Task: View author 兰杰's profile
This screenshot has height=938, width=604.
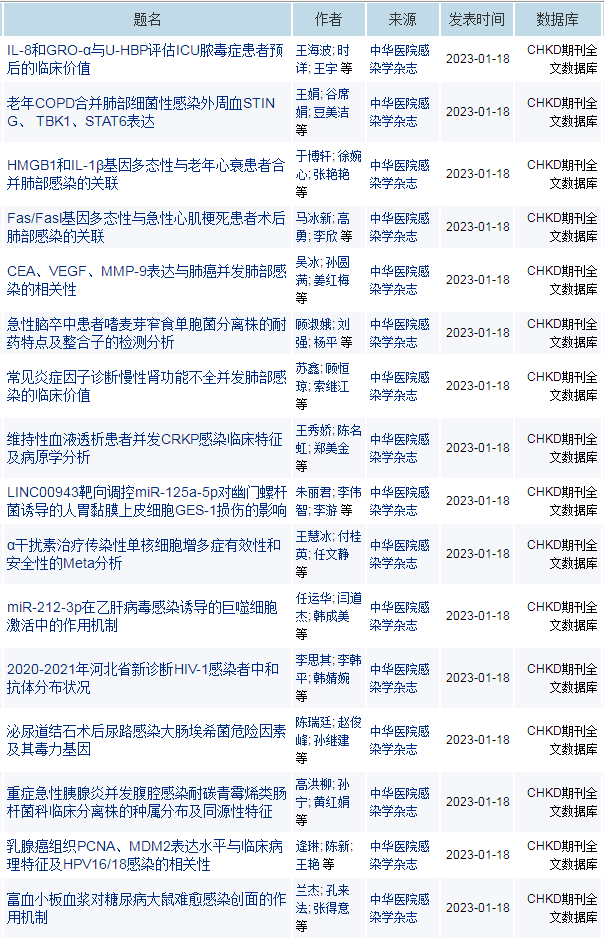Action: click(307, 890)
